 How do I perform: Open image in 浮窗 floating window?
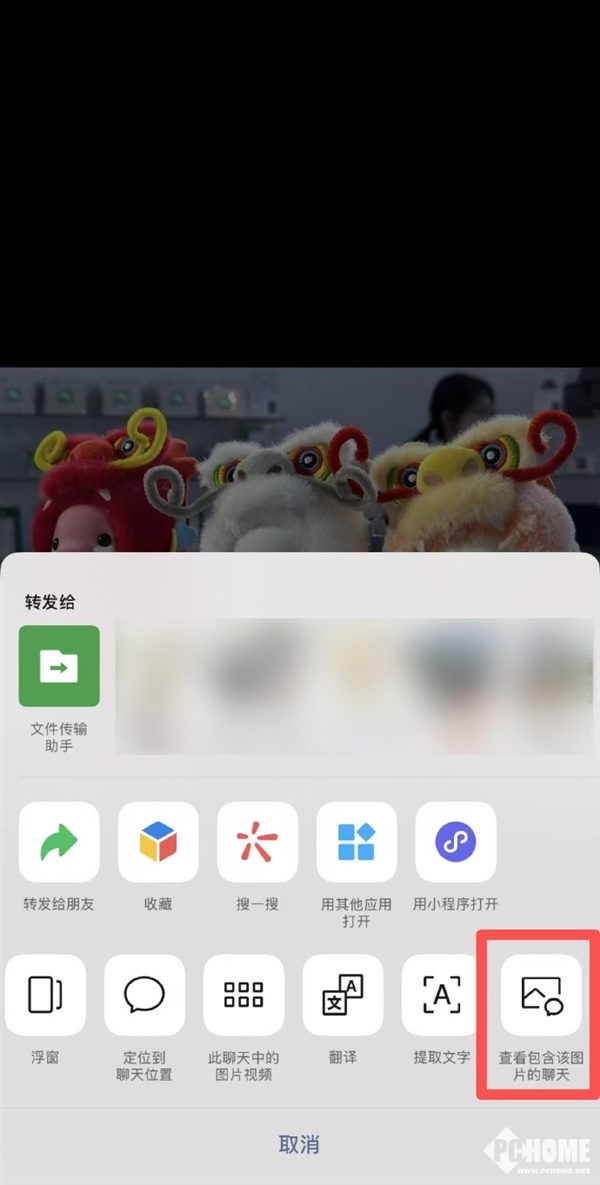pos(45,995)
